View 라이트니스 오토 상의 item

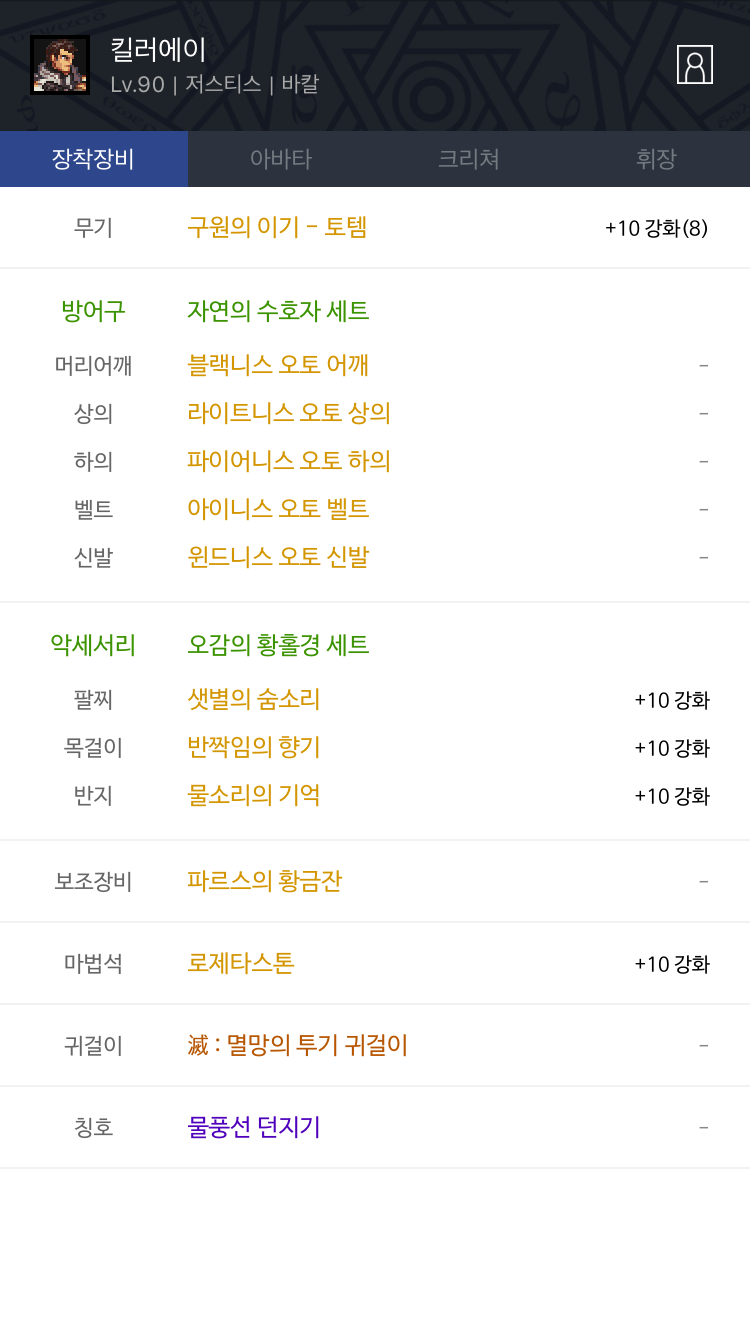(x=289, y=413)
